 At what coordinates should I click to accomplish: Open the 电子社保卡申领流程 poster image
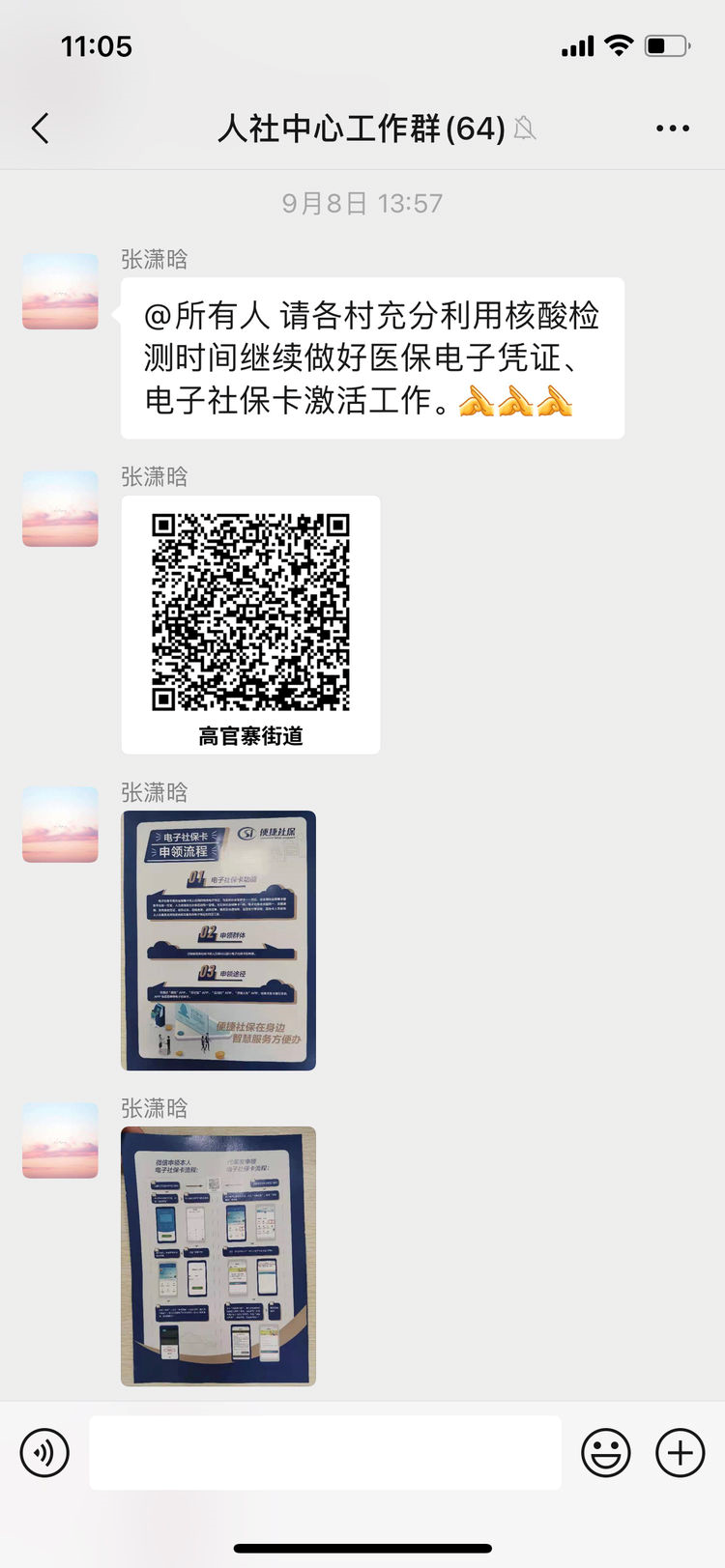pyautogui.click(x=218, y=940)
